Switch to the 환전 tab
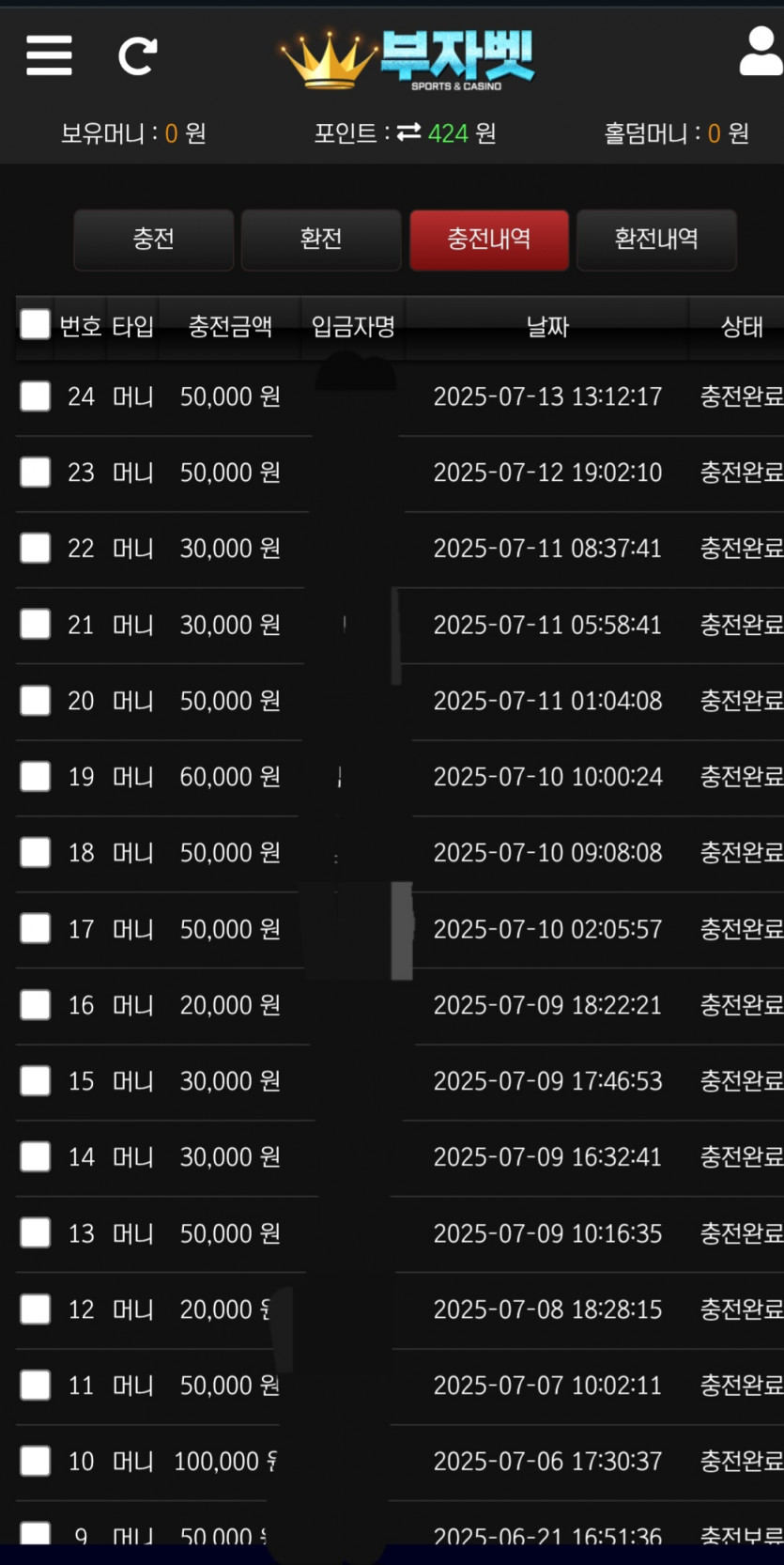Viewport: 784px width, 1565px height. click(321, 240)
